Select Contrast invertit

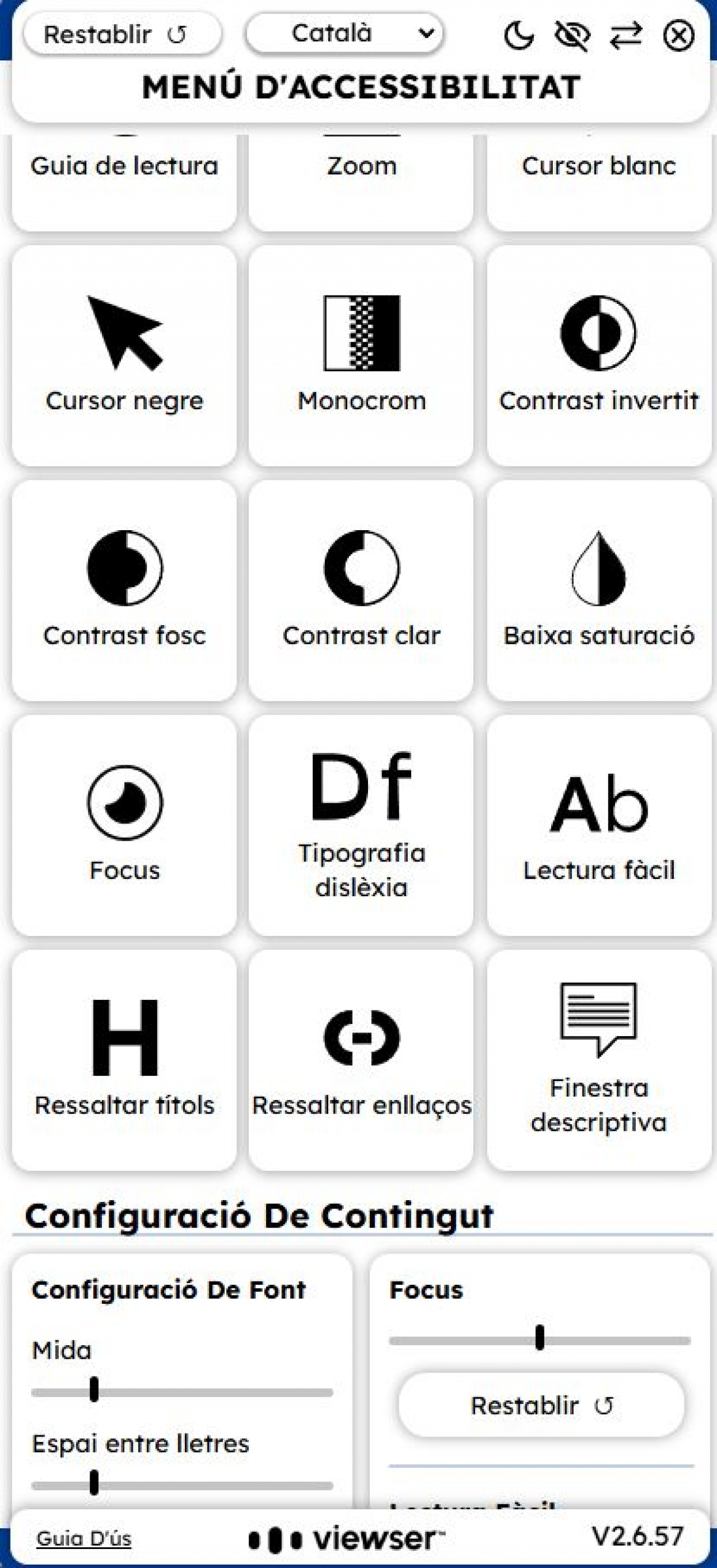pos(599,356)
